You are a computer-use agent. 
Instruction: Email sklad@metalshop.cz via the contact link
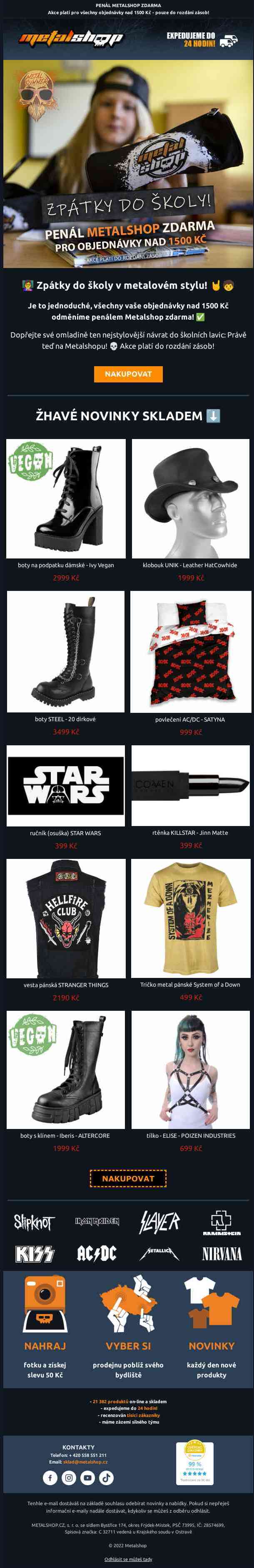point(85,1461)
